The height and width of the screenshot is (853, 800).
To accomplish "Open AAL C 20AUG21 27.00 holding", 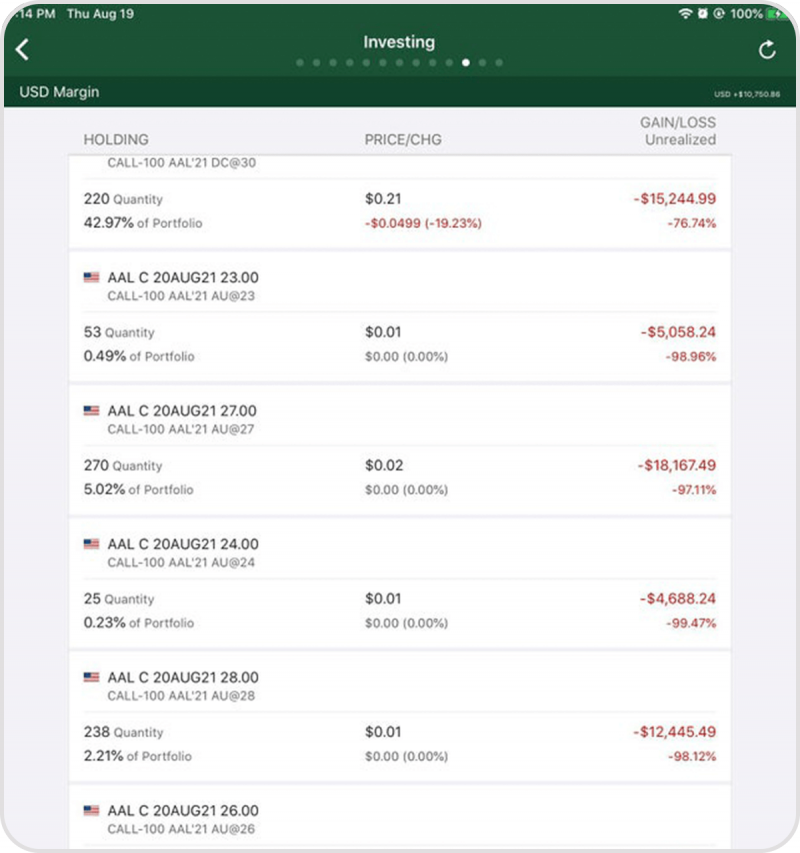I will 183,411.
